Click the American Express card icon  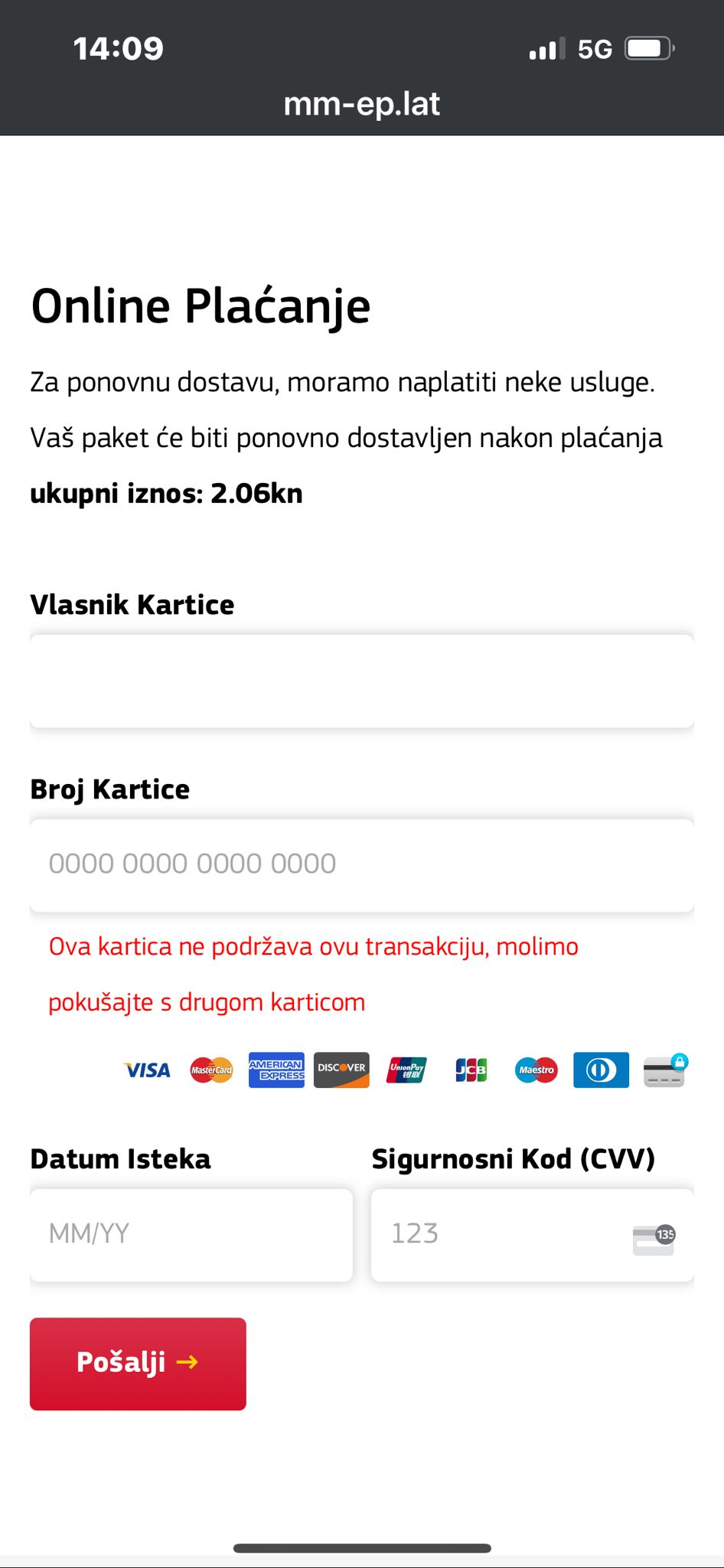(x=276, y=1070)
